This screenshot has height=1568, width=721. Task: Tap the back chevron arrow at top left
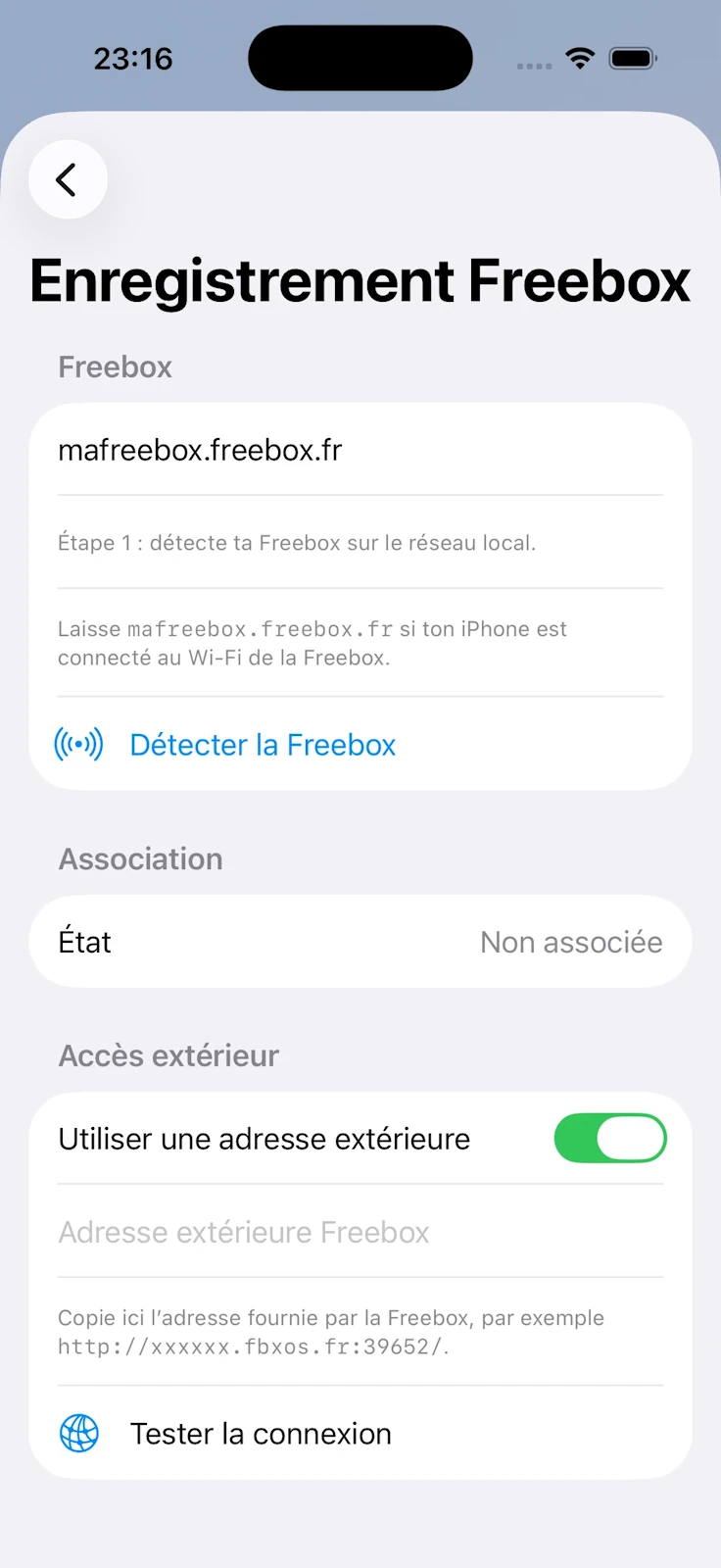click(67, 180)
